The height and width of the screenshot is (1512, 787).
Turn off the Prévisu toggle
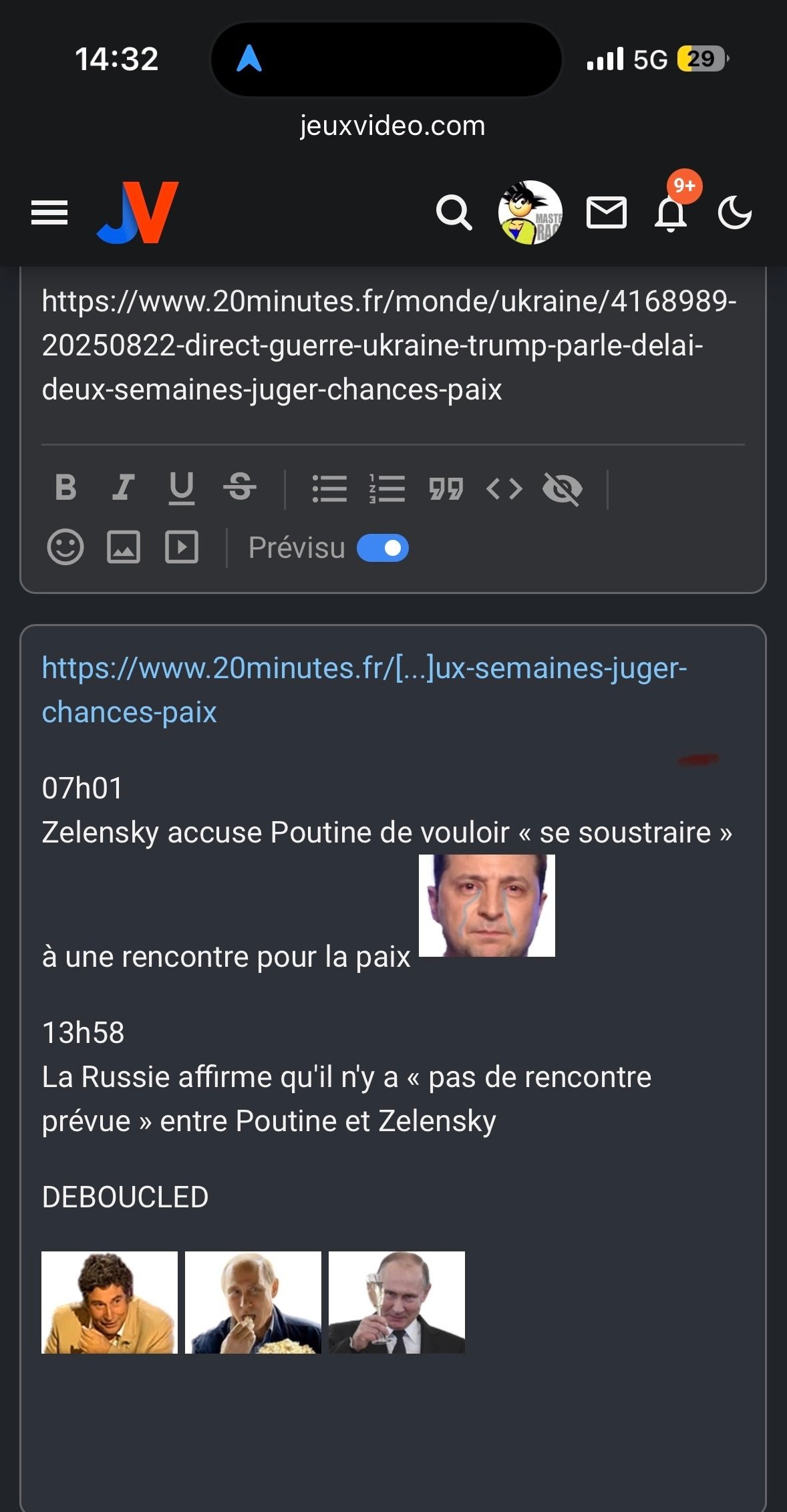(383, 549)
